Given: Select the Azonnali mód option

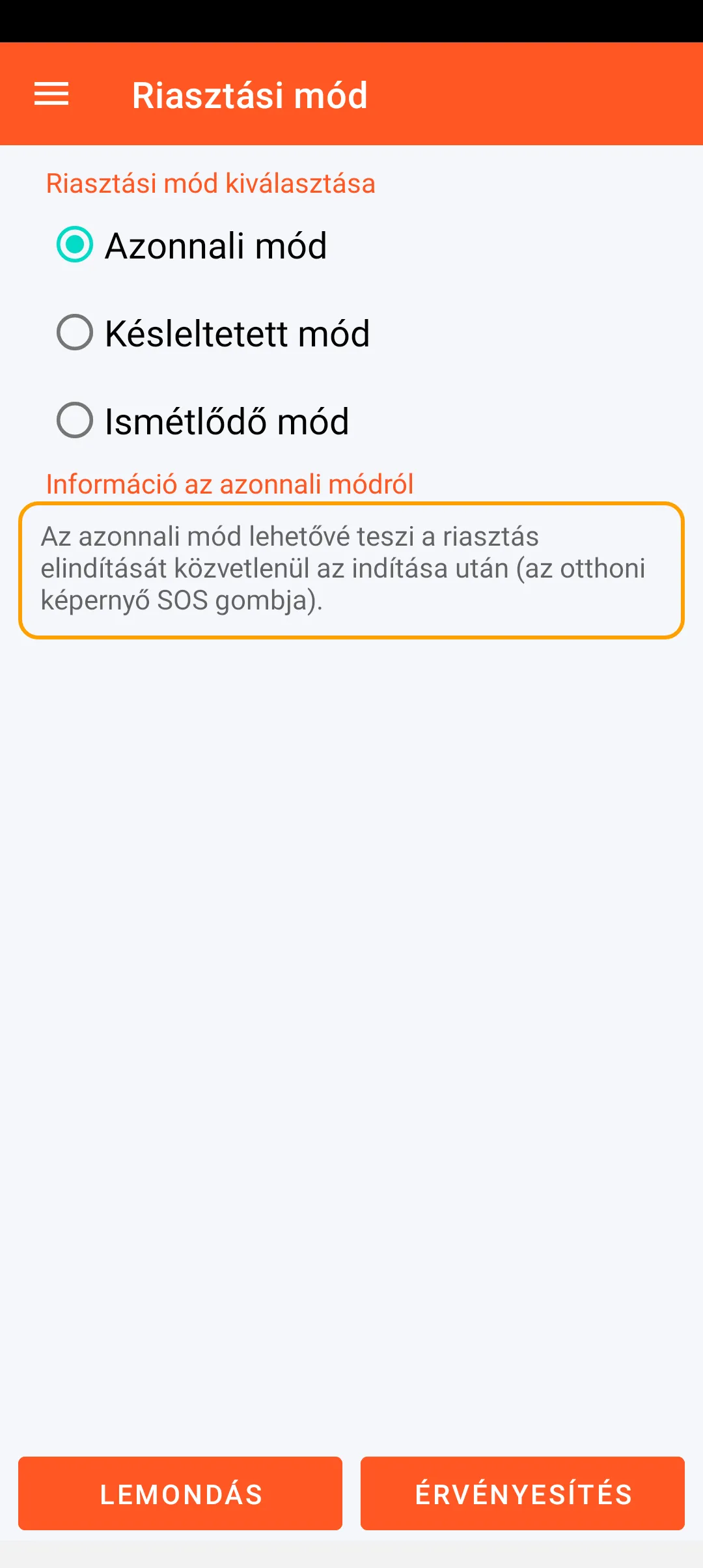Looking at the screenshot, I should 75,245.
